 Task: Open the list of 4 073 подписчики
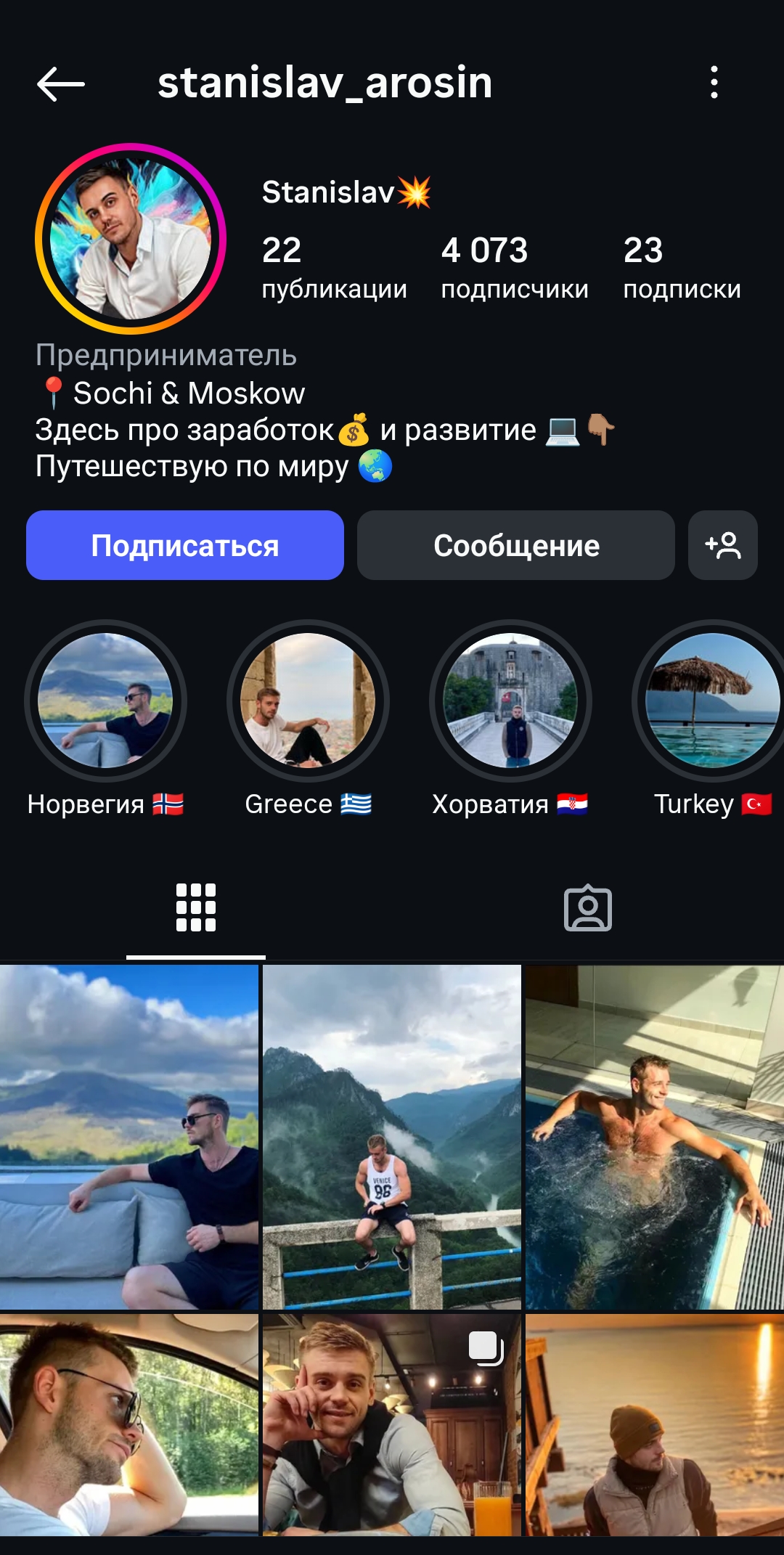coord(515,269)
